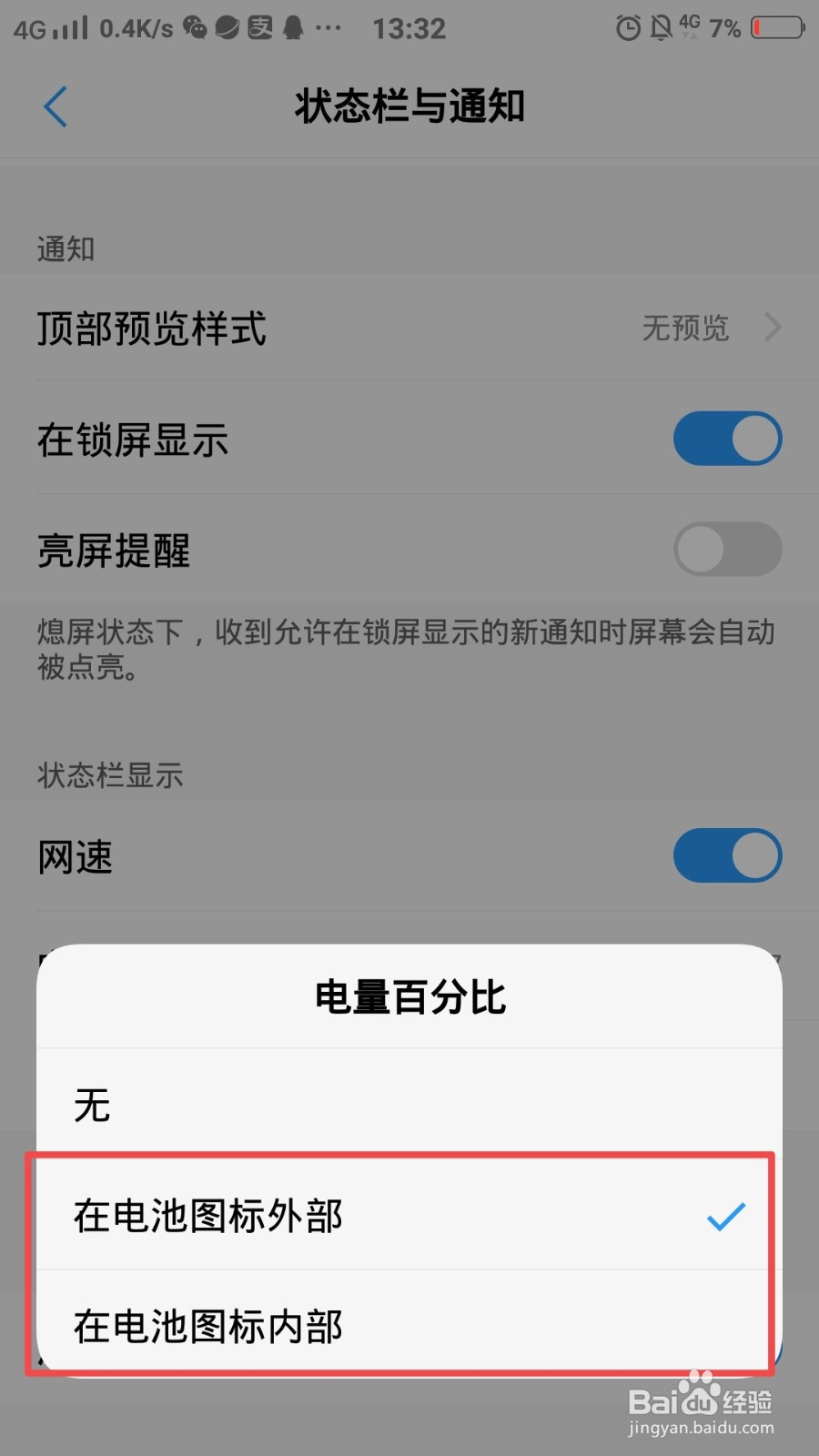Tap the chevron next to 无预览
The height and width of the screenshot is (1456, 819).
coord(772,328)
